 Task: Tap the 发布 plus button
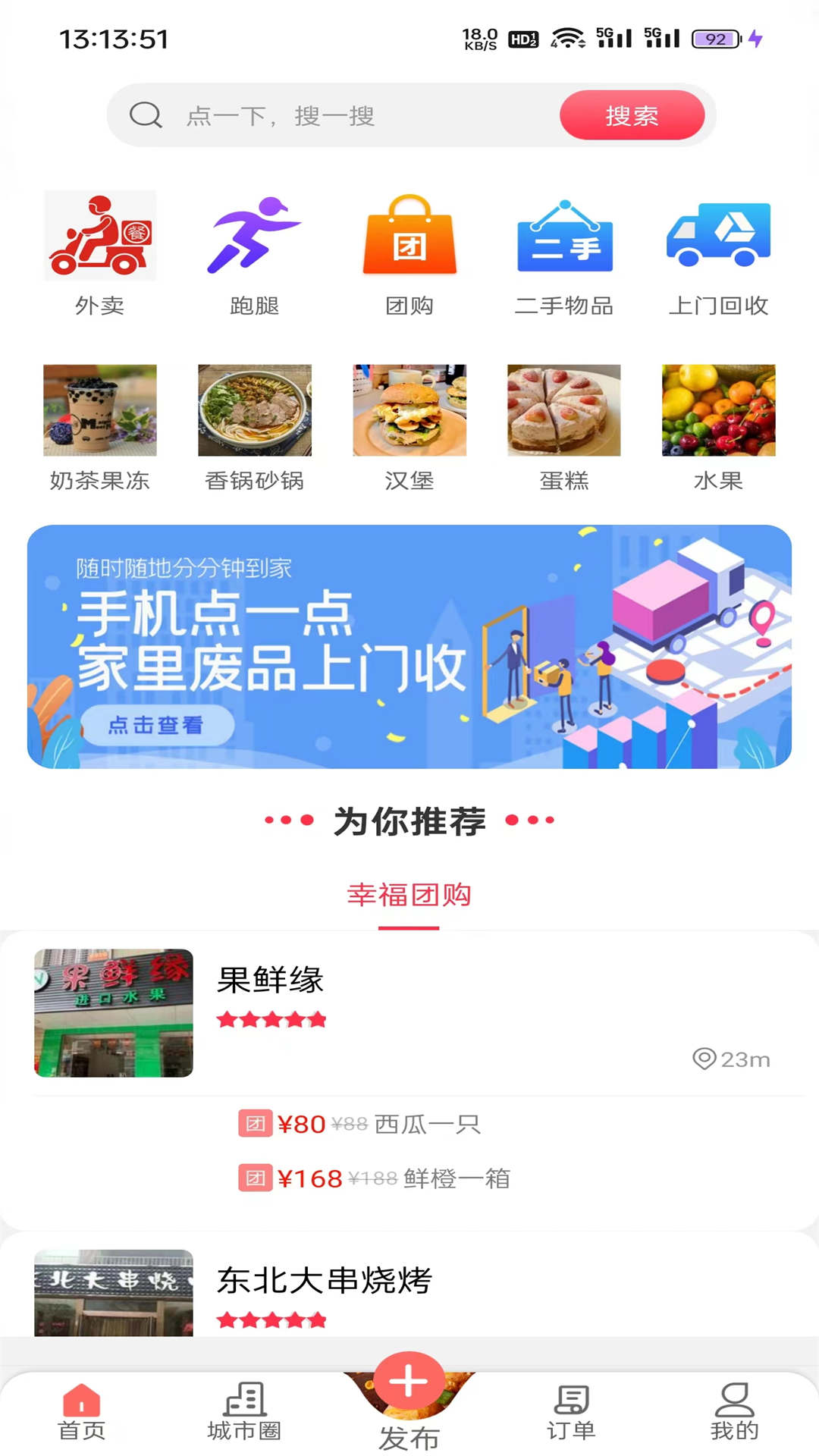(x=409, y=1382)
